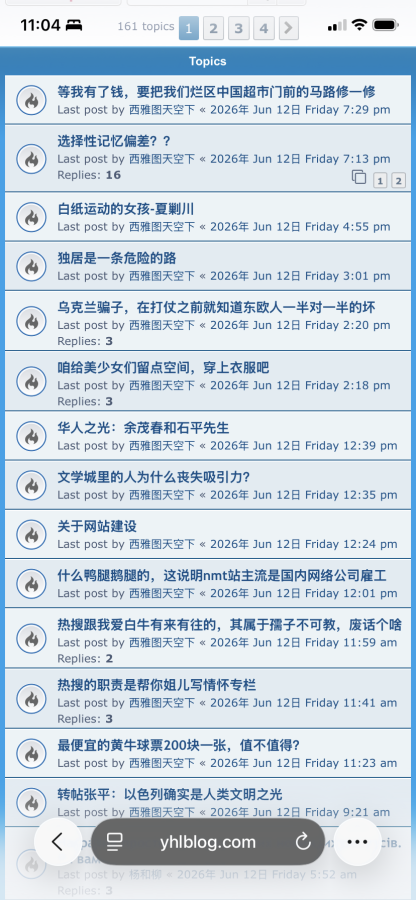Open page 2 of 选择性记忆偏差 thread
Image resolution: width=416 pixels, height=900 pixels.
(x=398, y=181)
